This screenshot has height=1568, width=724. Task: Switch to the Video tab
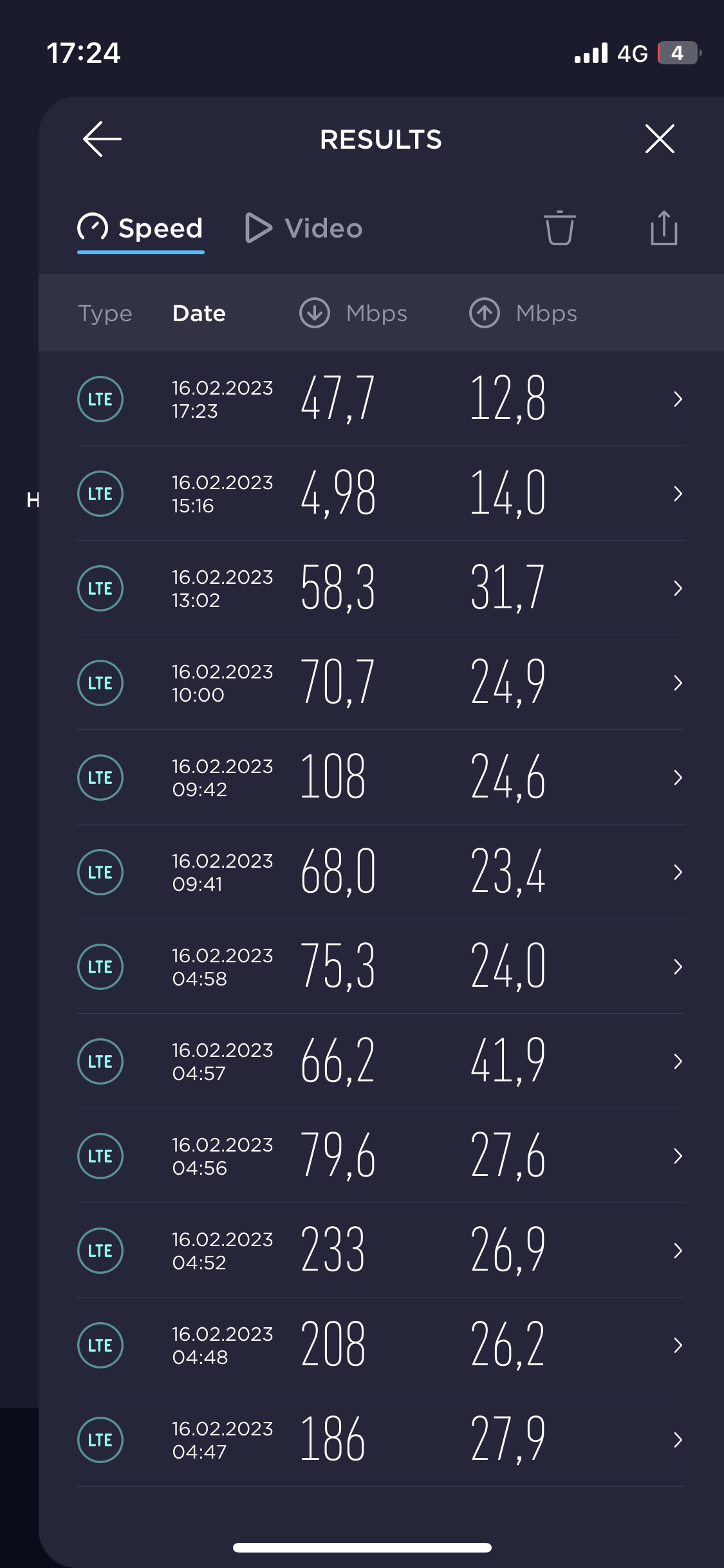[x=304, y=229]
